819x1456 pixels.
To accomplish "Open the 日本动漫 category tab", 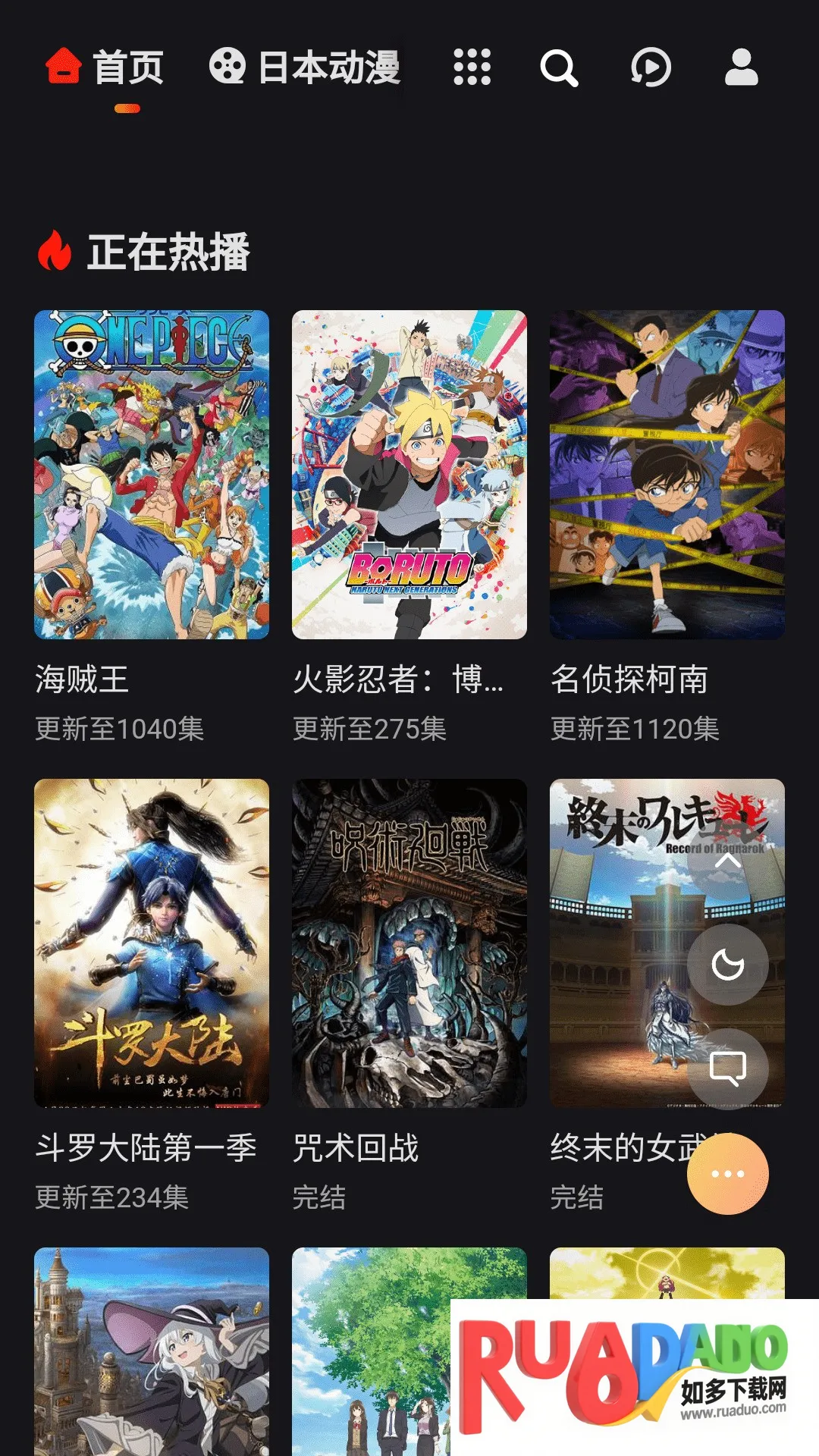I will [x=305, y=67].
